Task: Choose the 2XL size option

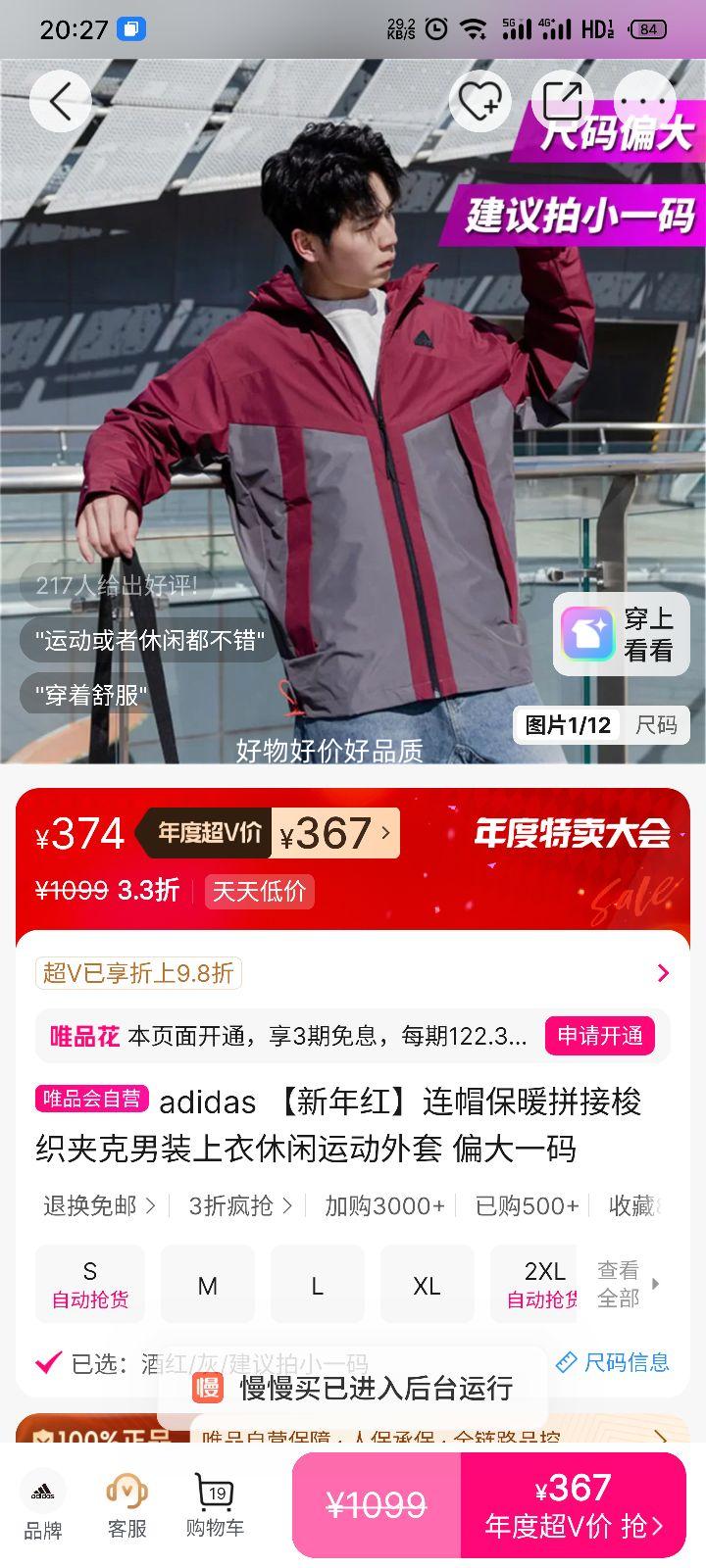Action: (537, 1284)
